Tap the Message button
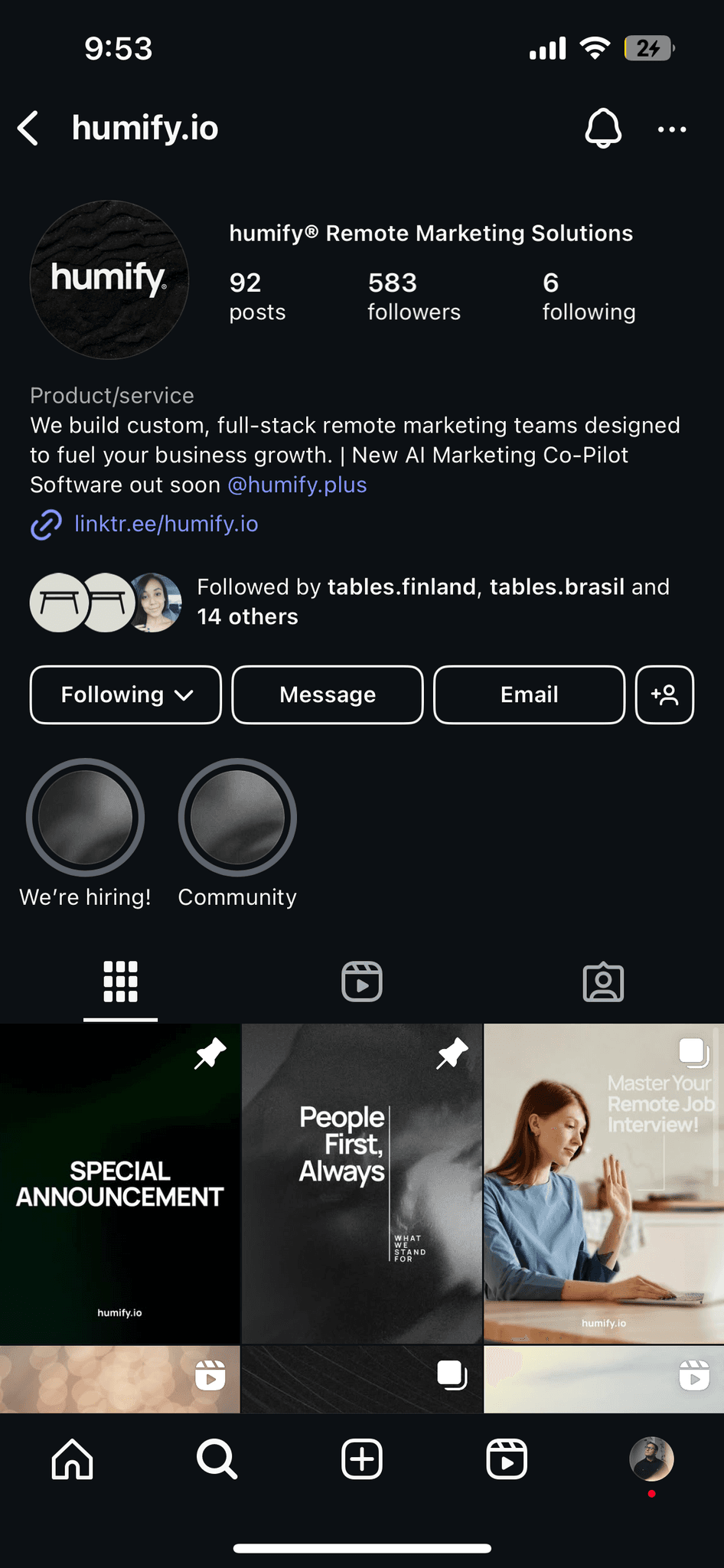This screenshot has width=724, height=1568. pos(327,695)
